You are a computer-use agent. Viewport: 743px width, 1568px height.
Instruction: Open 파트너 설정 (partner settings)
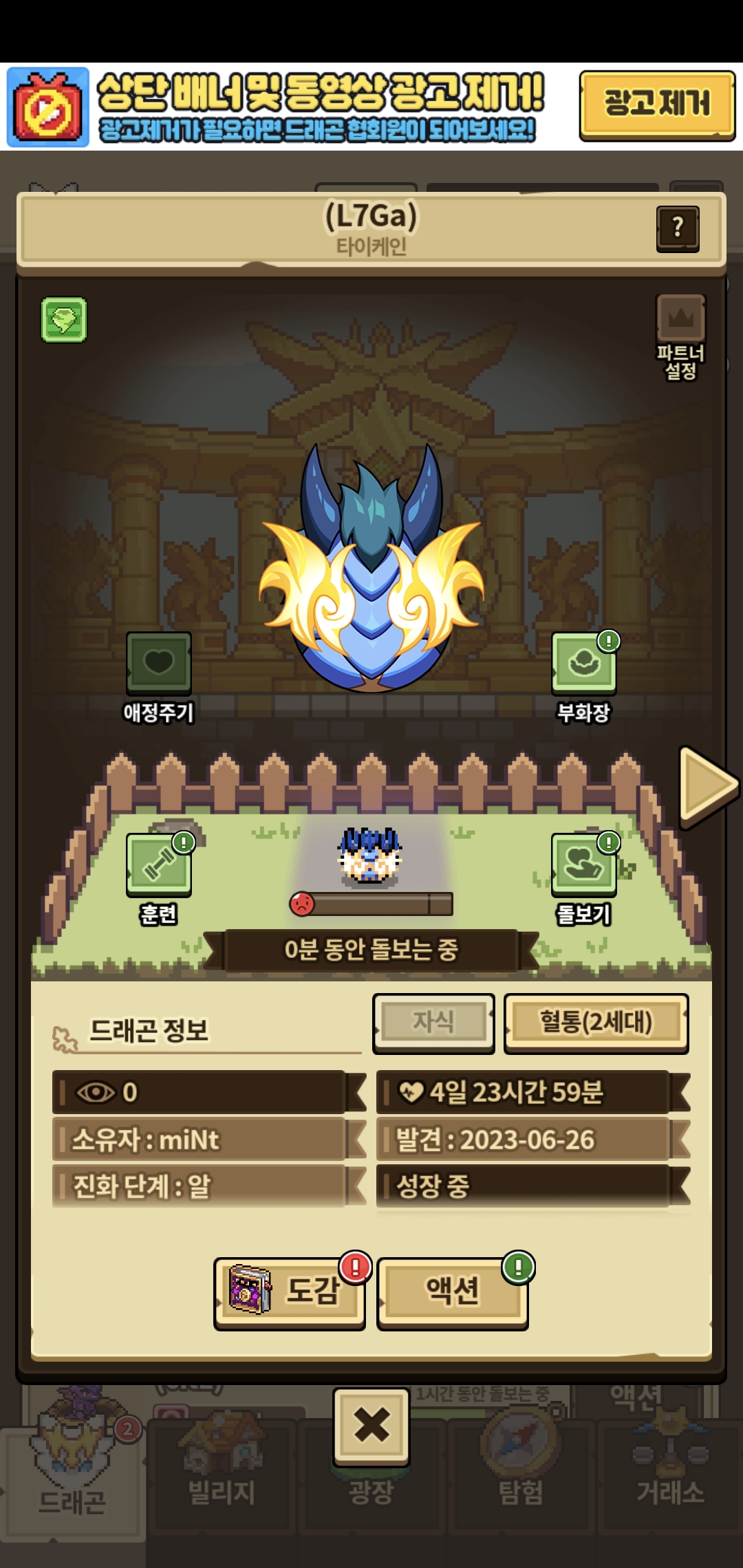click(680, 335)
